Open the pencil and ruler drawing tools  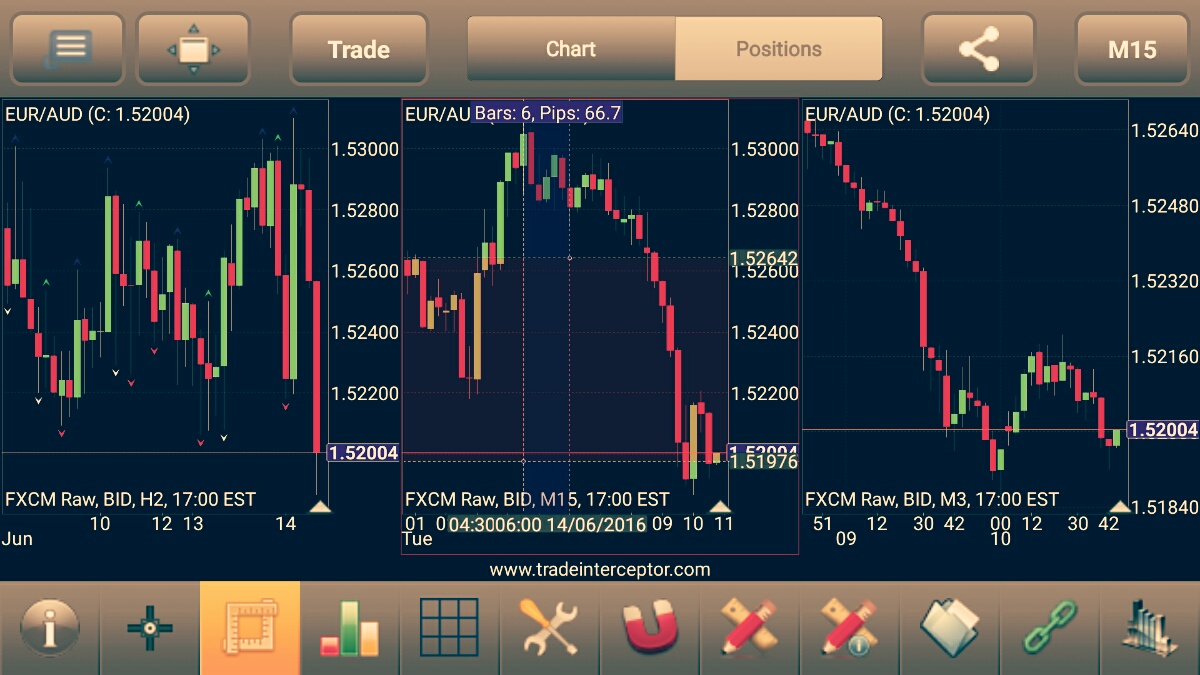750,629
